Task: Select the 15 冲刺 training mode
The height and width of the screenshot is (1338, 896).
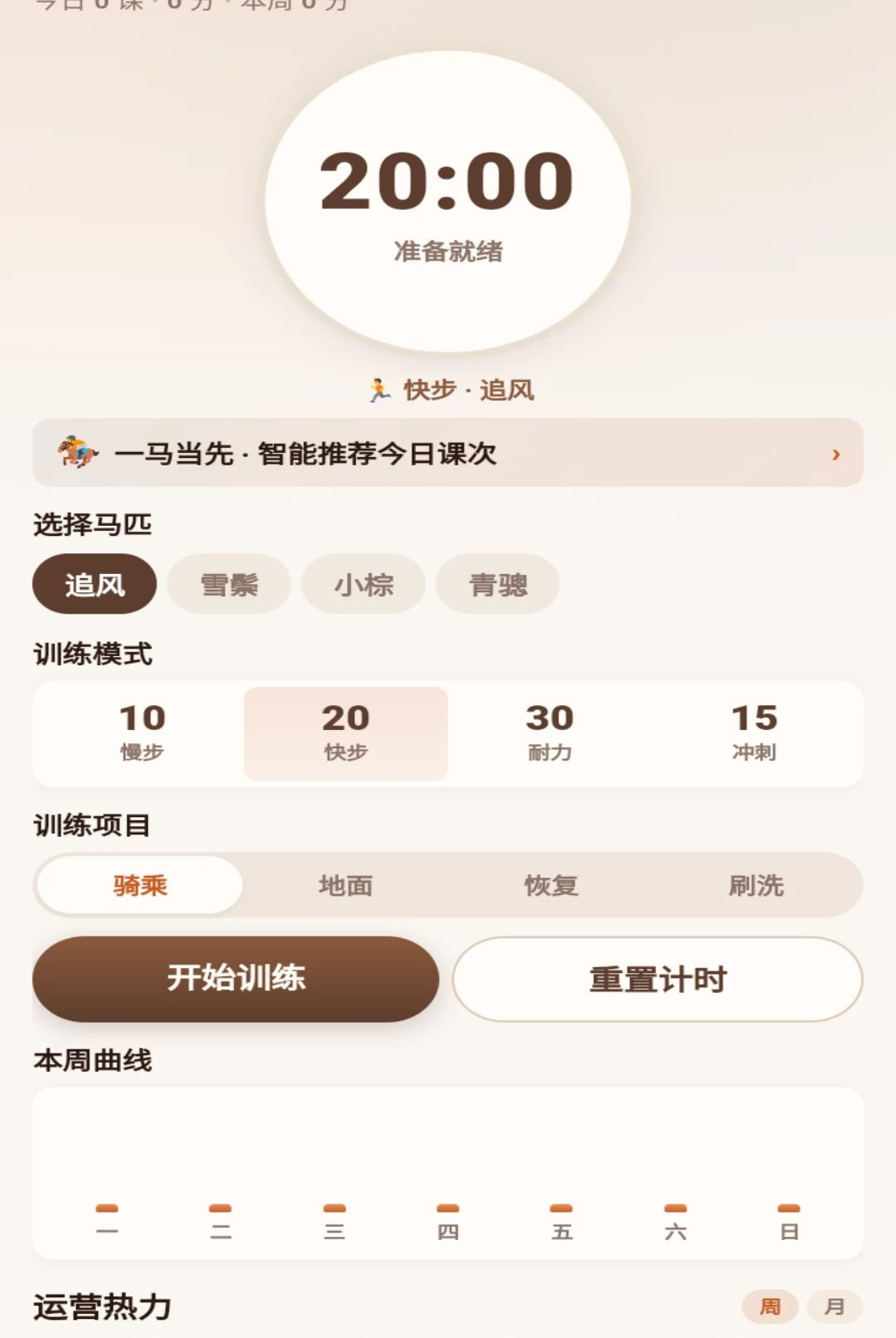Action: pyautogui.click(x=754, y=733)
